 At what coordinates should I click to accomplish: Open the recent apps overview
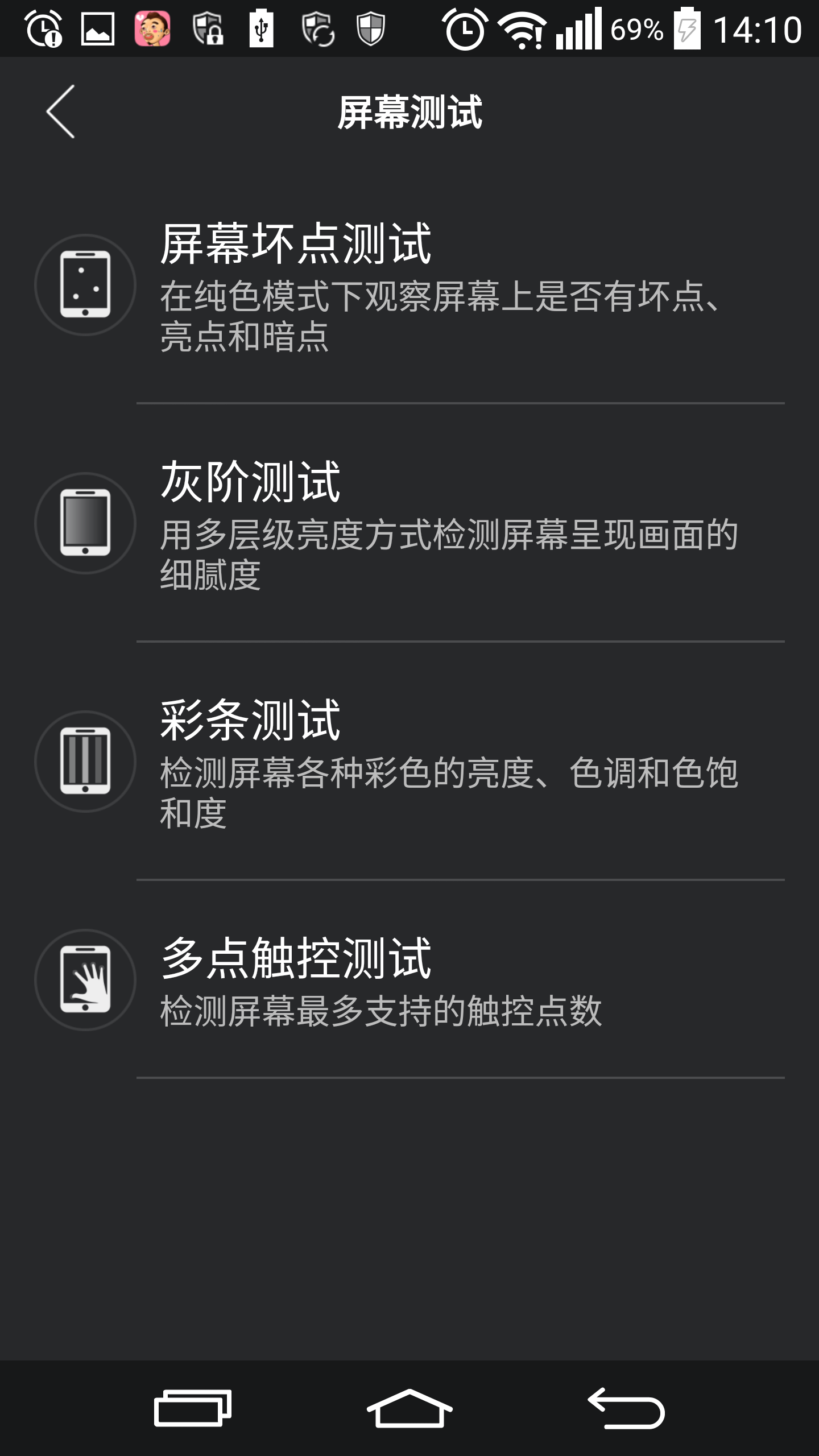pyautogui.click(x=193, y=1408)
